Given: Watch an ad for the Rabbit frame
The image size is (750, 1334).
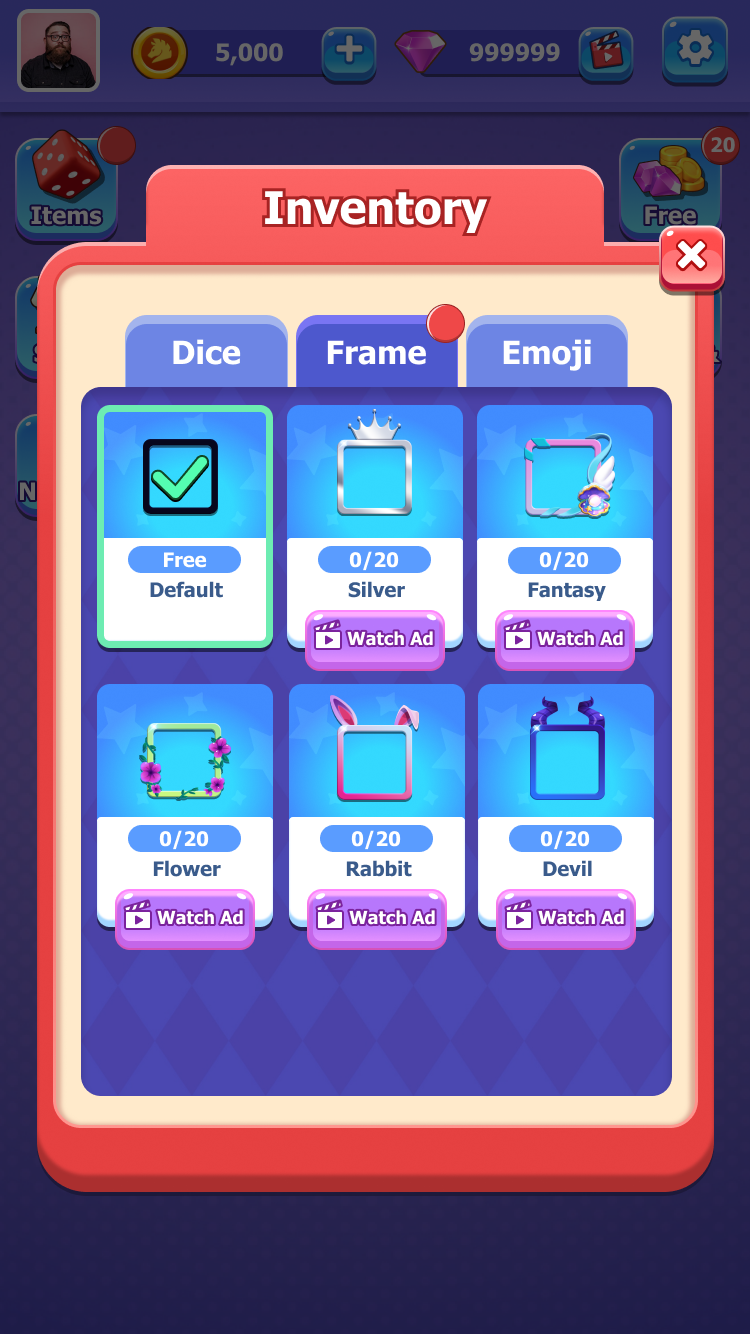Looking at the screenshot, I should [377, 917].
